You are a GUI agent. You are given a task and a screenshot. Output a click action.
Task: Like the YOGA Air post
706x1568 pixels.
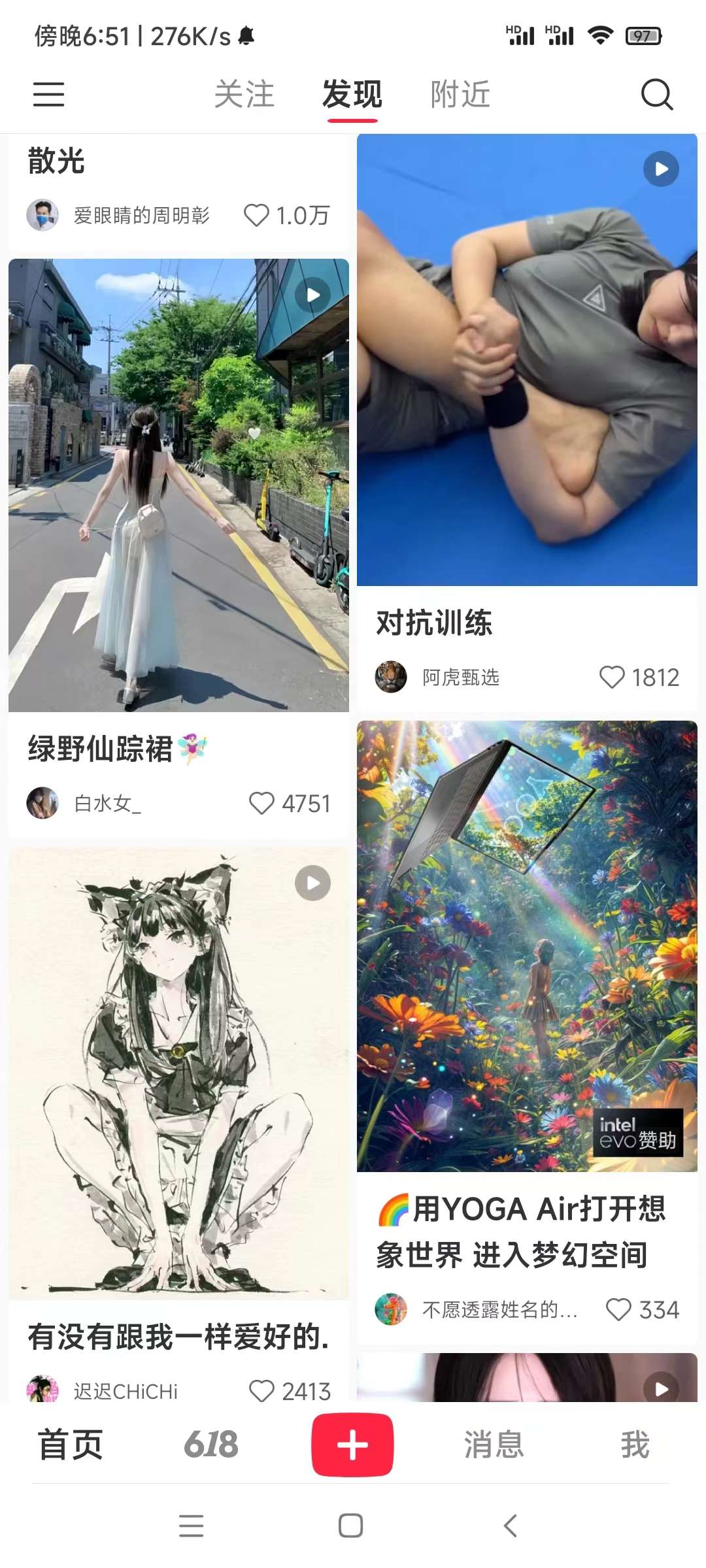click(618, 1309)
